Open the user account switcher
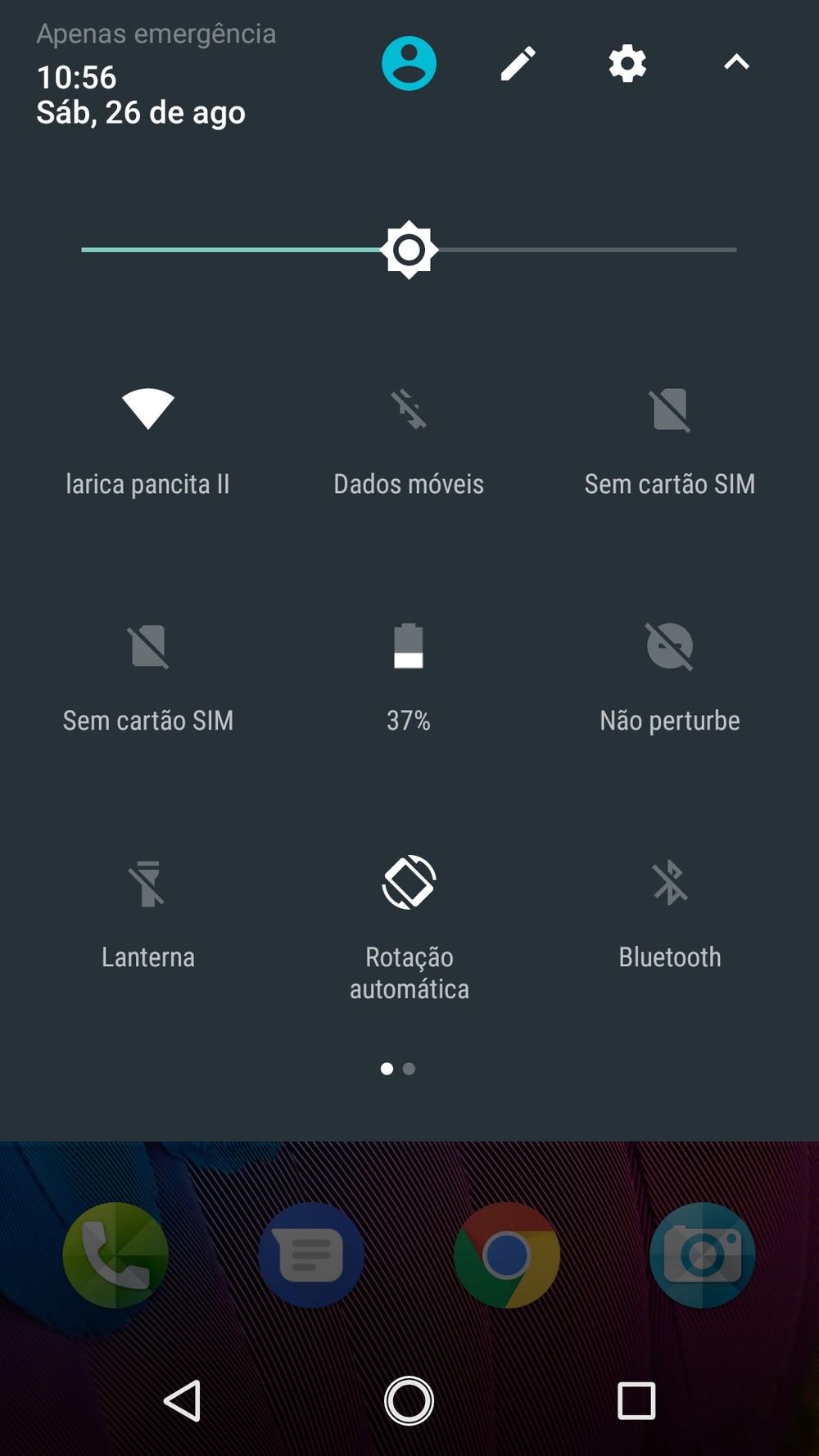This screenshot has width=819, height=1456. 409,63
